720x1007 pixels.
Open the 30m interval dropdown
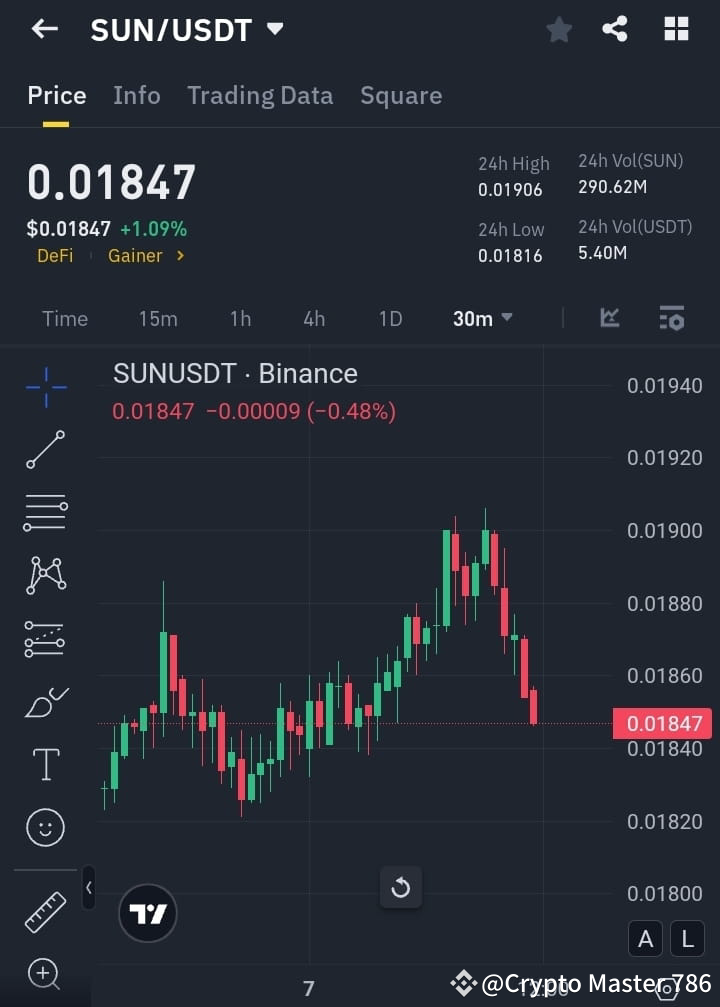click(x=483, y=318)
